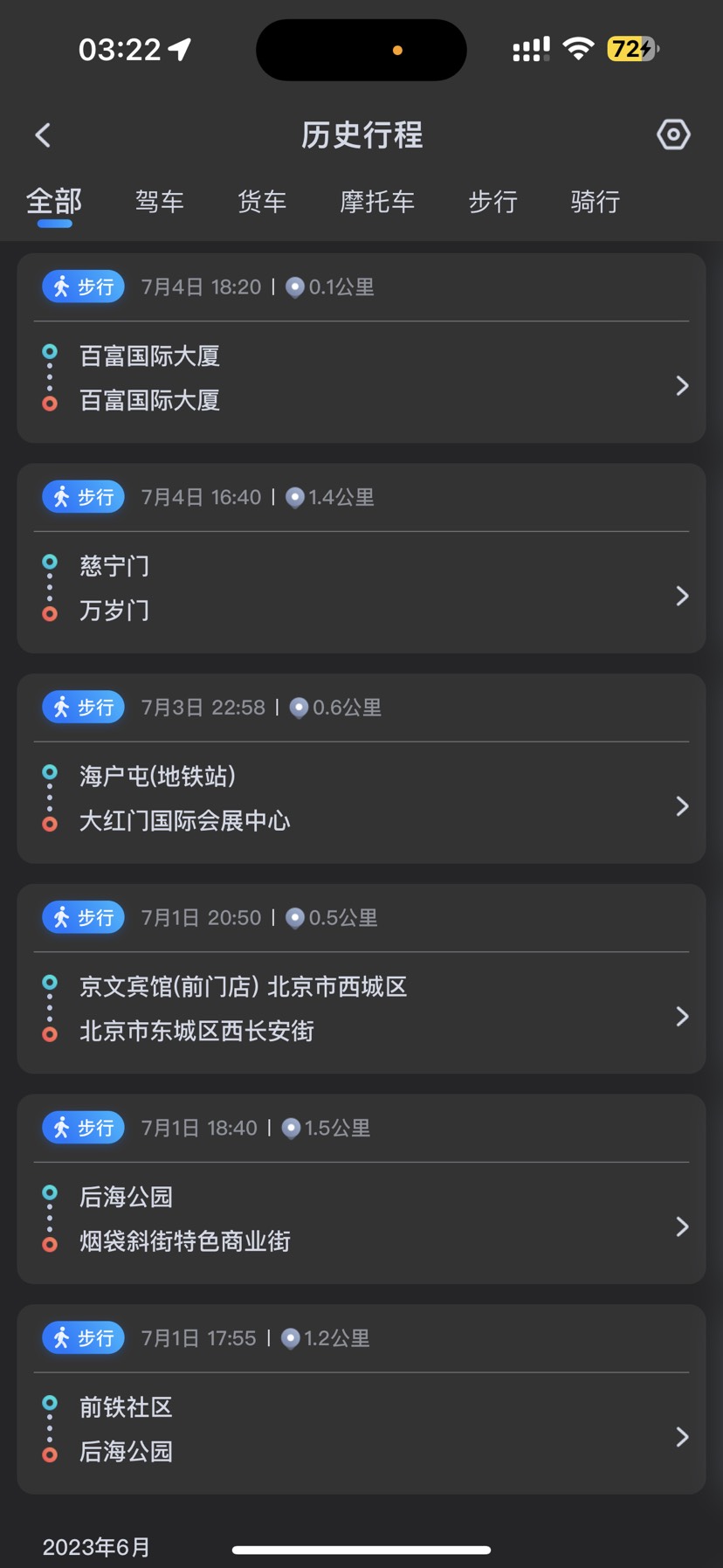Open the 海户屯 to 大红门国际会展中心 trip
Screen dimensions: 723x1568
(x=361, y=799)
